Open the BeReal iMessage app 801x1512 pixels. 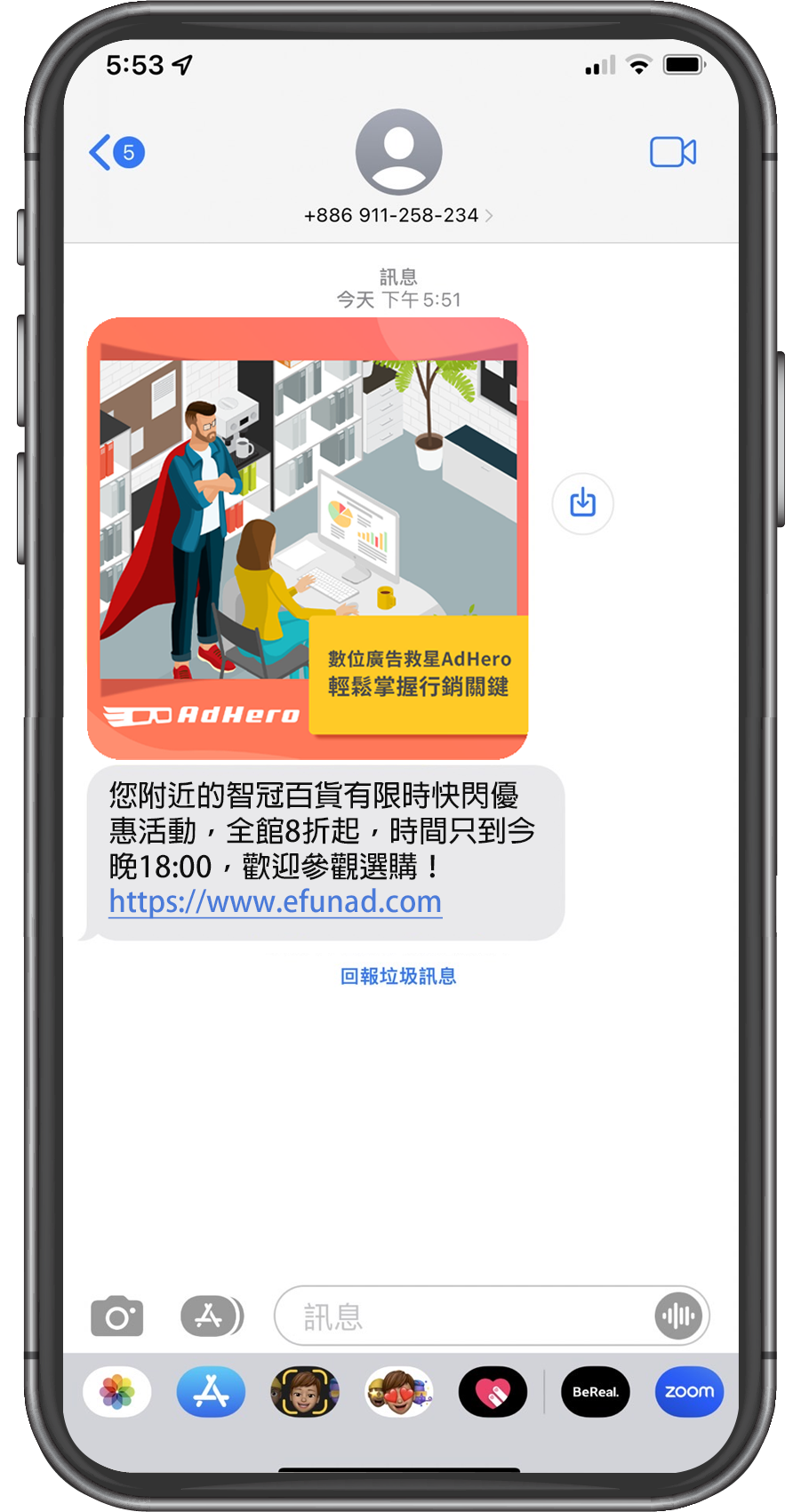click(596, 1392)
